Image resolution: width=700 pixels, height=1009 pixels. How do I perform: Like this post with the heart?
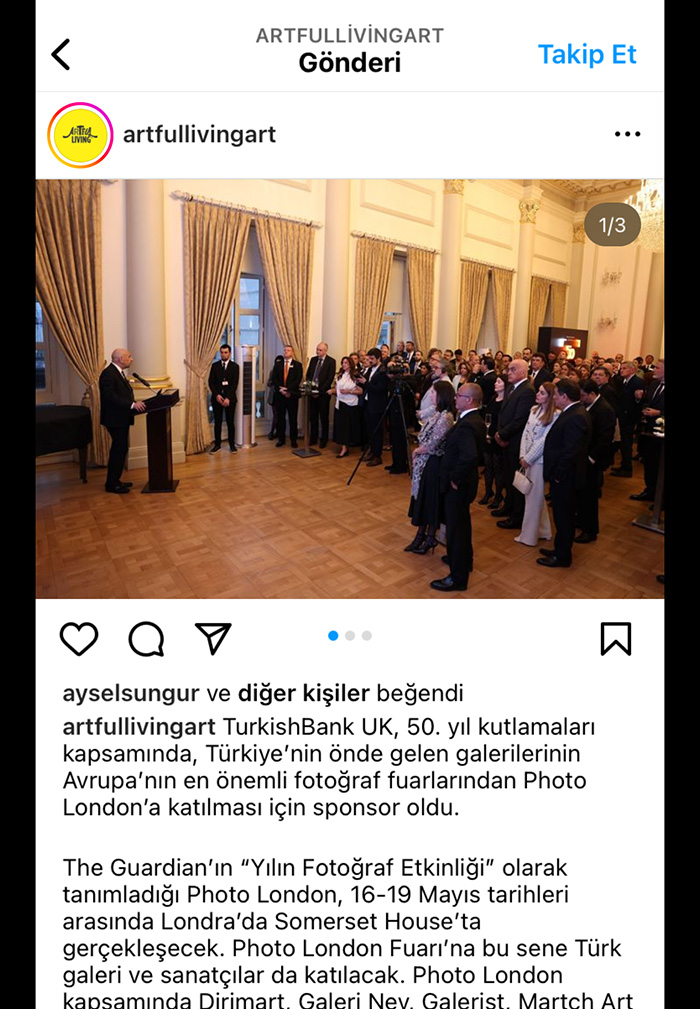coord(79,638)
